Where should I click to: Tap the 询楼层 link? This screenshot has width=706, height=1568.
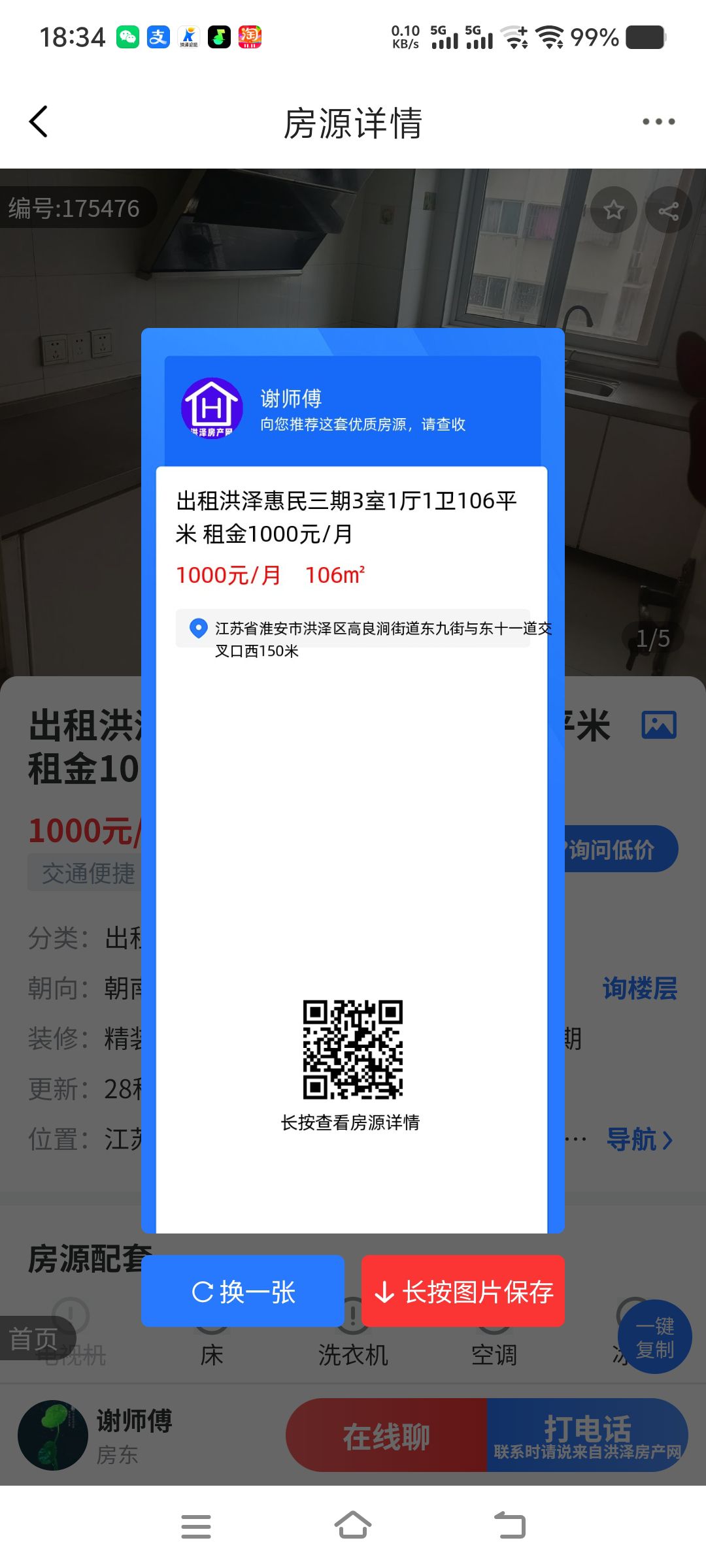tap(639, 988)
